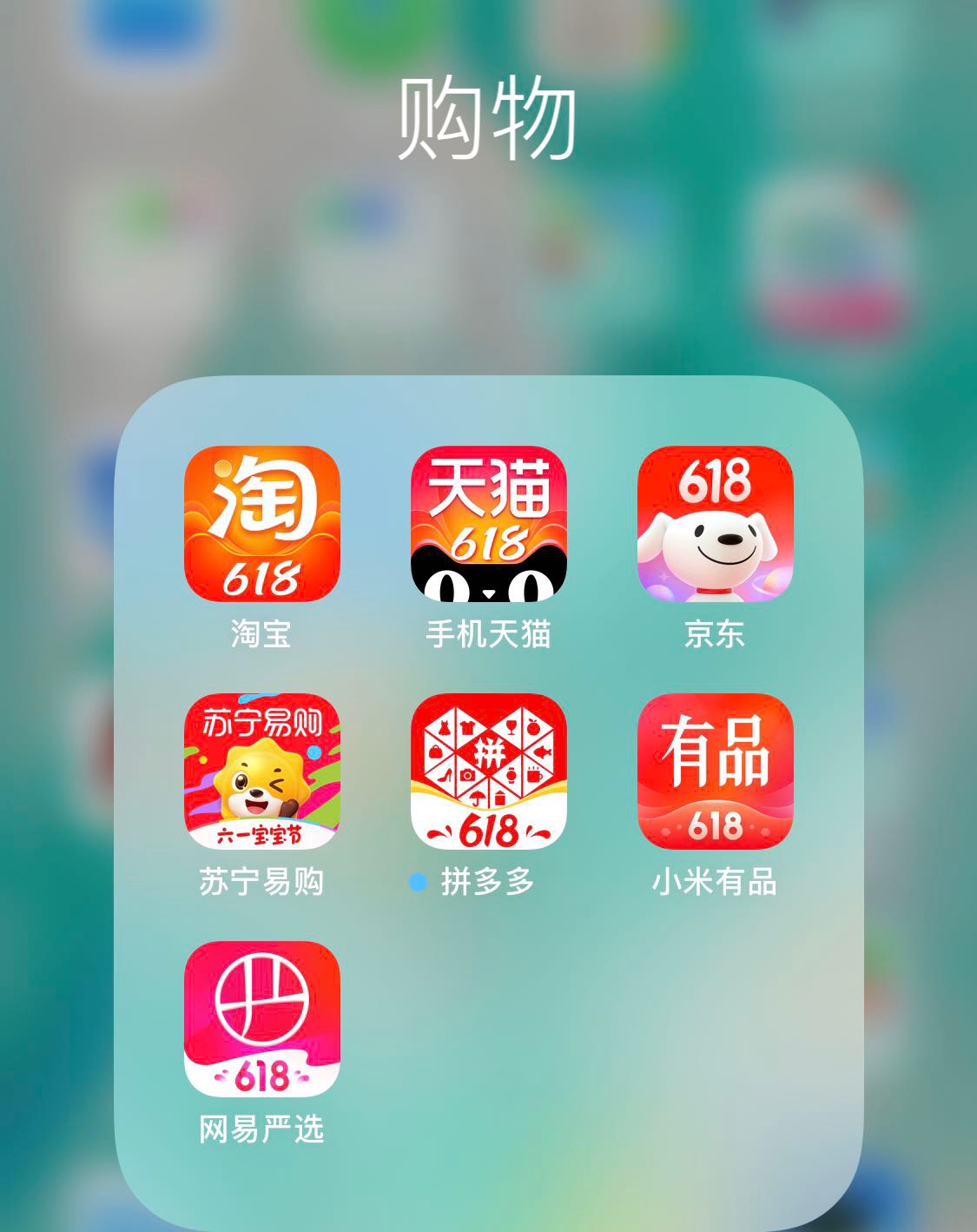Open the Taobao (淘宝) app

[261, 524]
